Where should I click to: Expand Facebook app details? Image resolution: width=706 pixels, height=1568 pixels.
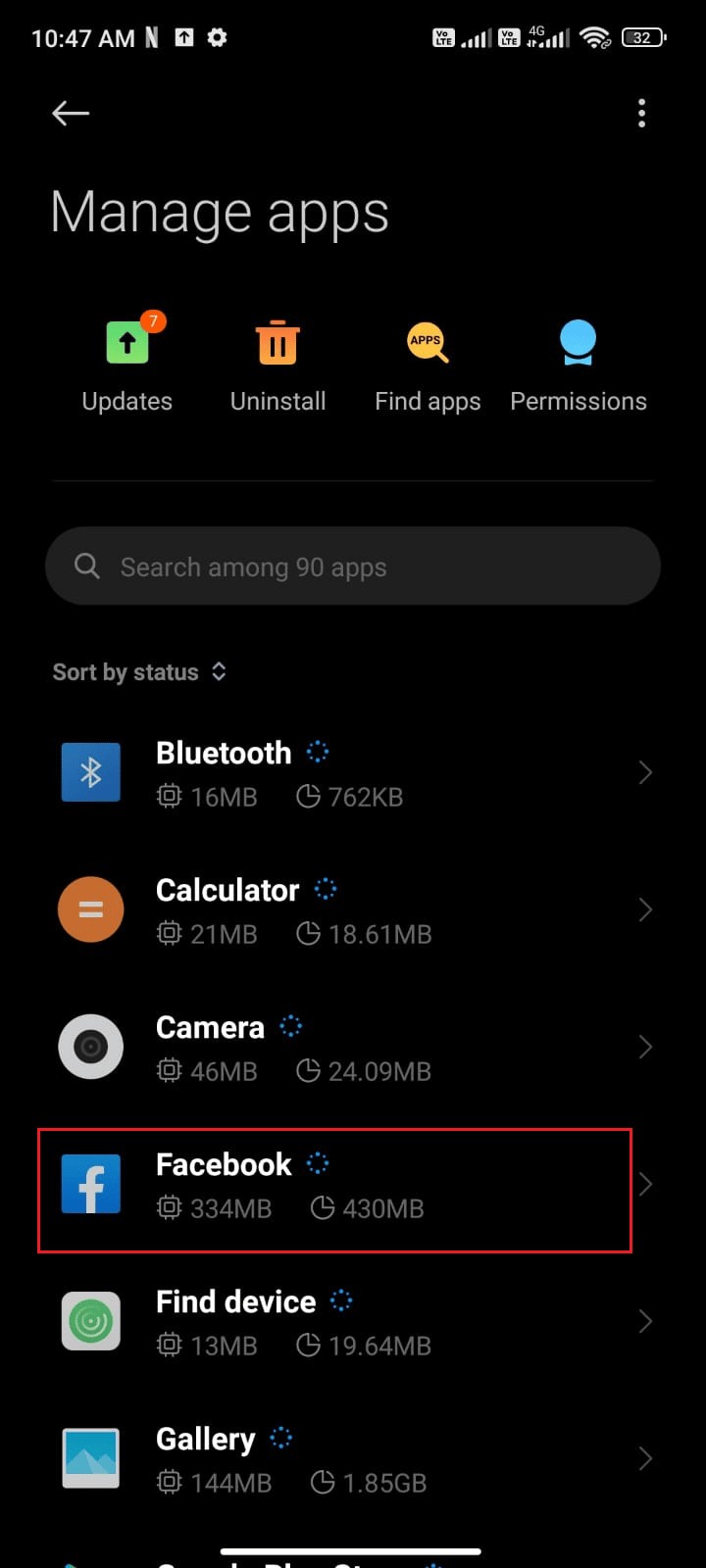645,1184
